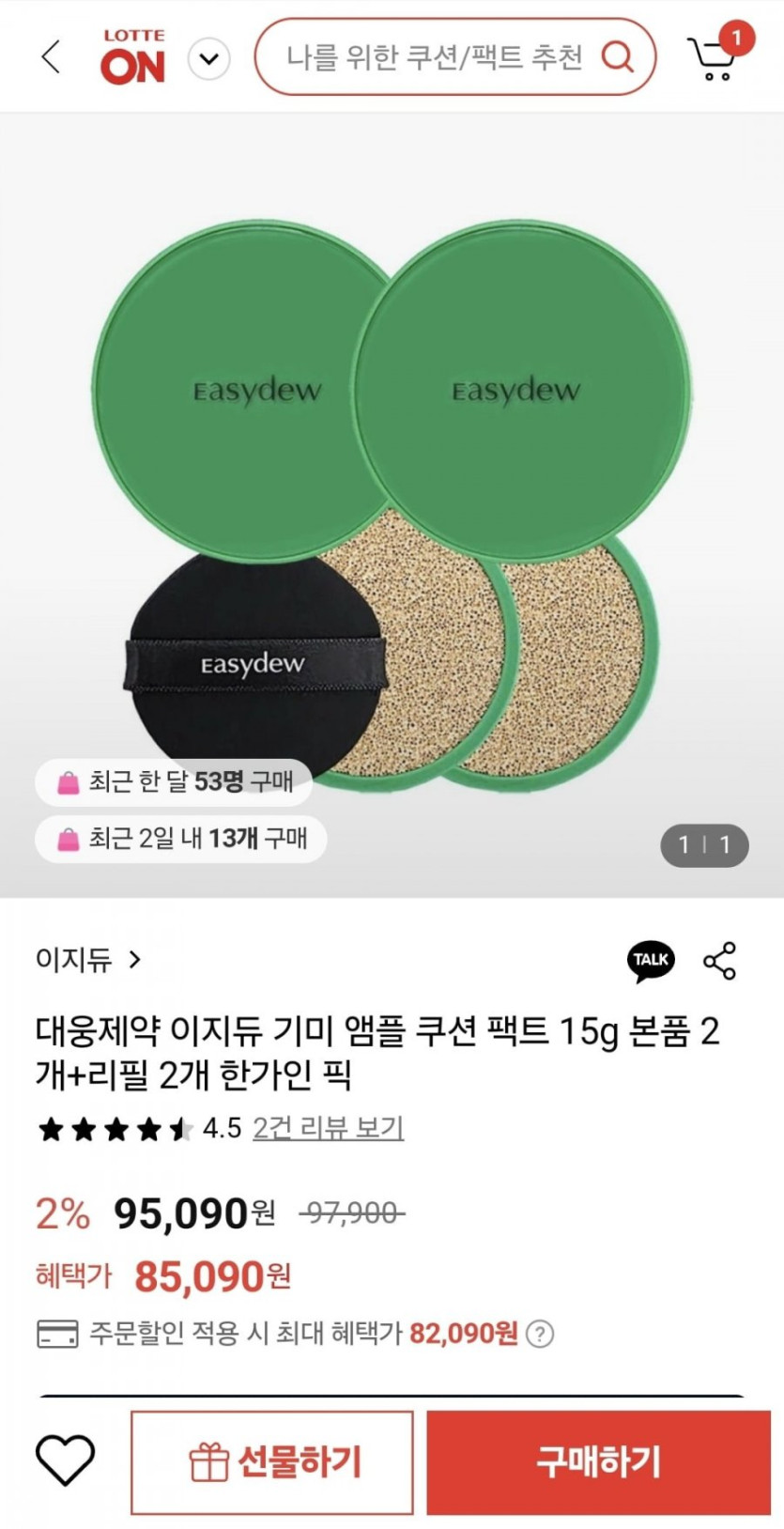Viewport: 784px width, 1529px height.
Task: Tap 선물하기 to send as gift
Action: click(x=272, y=1462)
